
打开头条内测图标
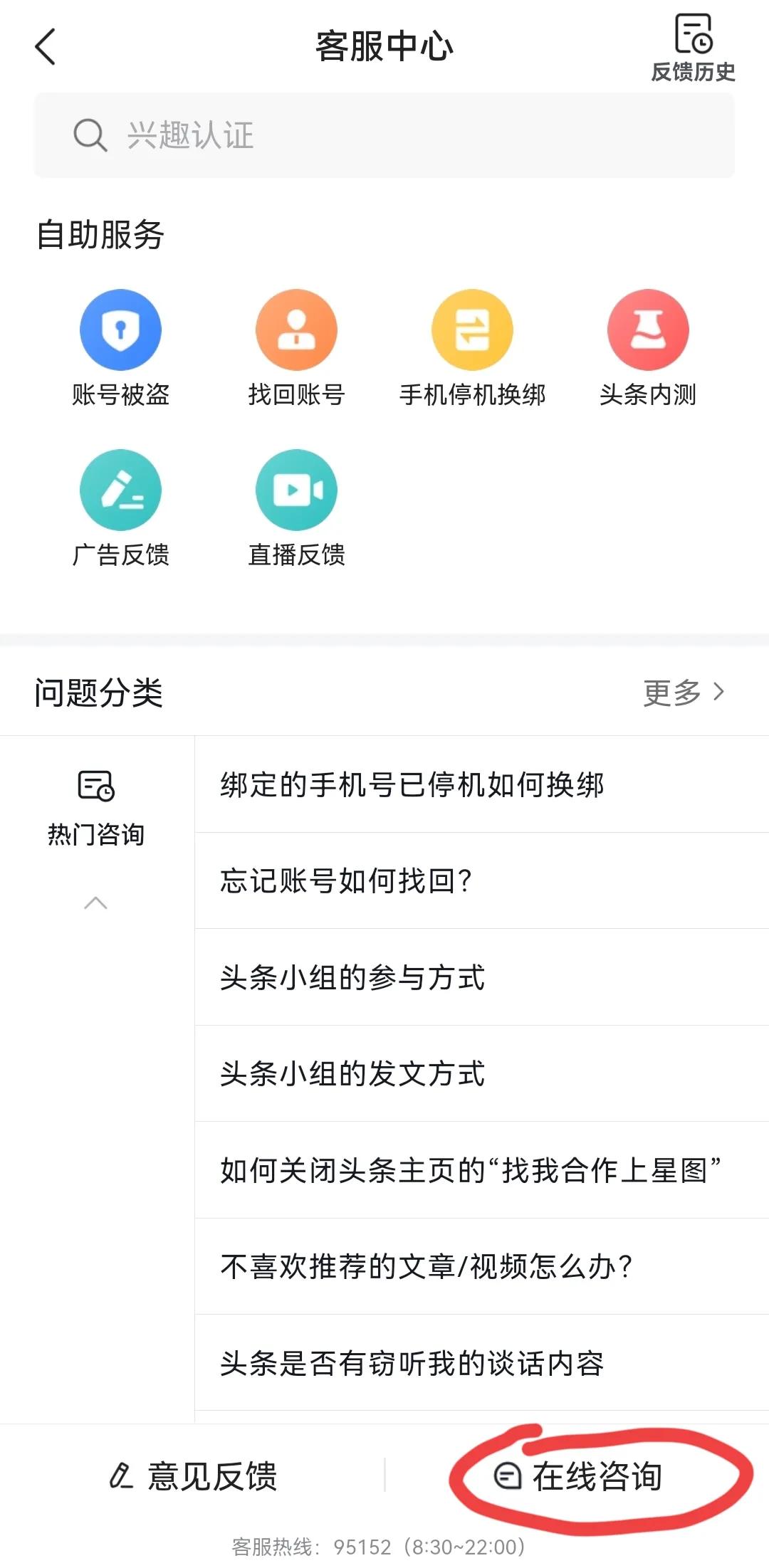coord(647,331)
